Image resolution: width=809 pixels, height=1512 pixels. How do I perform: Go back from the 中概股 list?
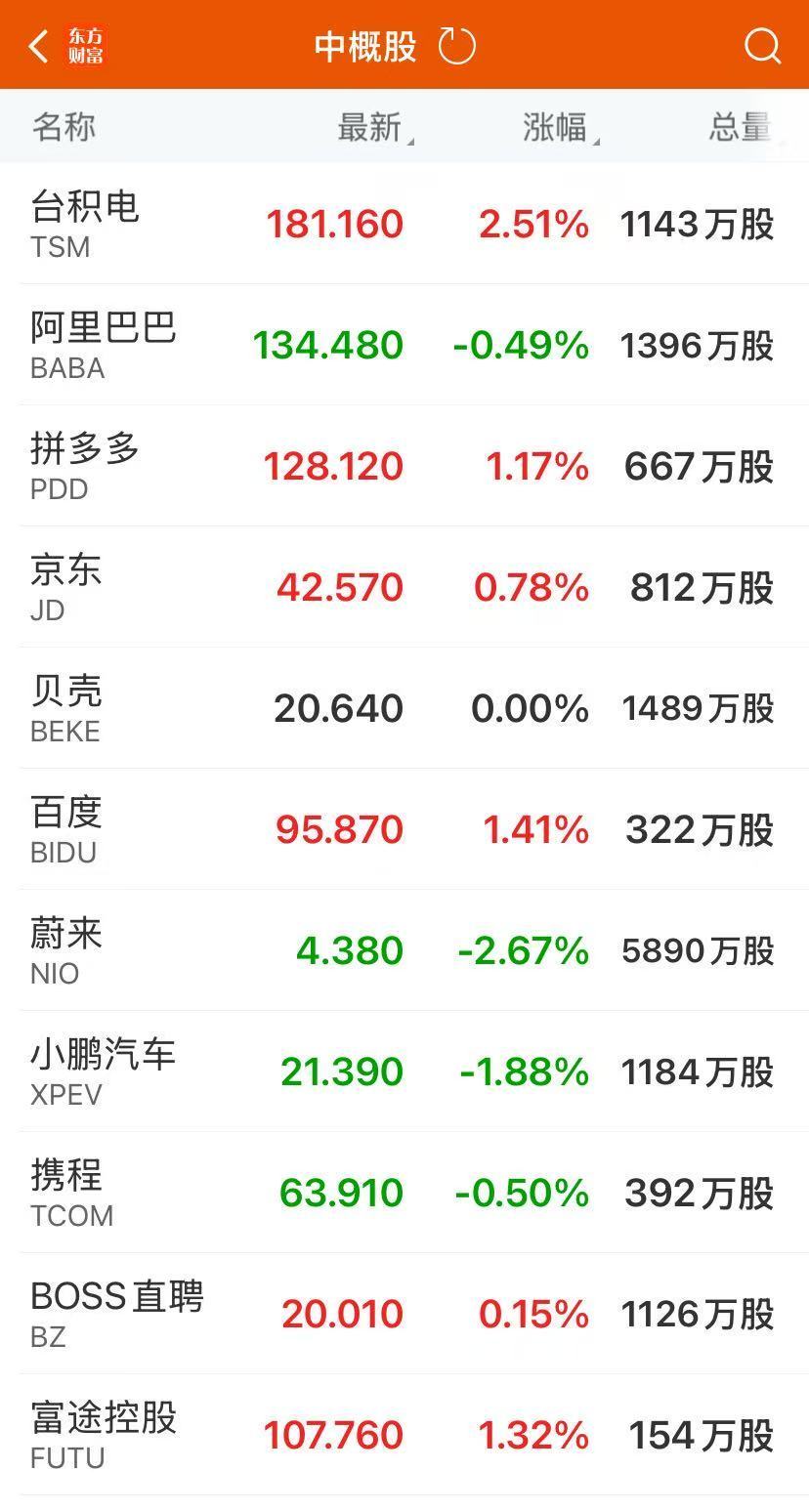pos(39,46)
